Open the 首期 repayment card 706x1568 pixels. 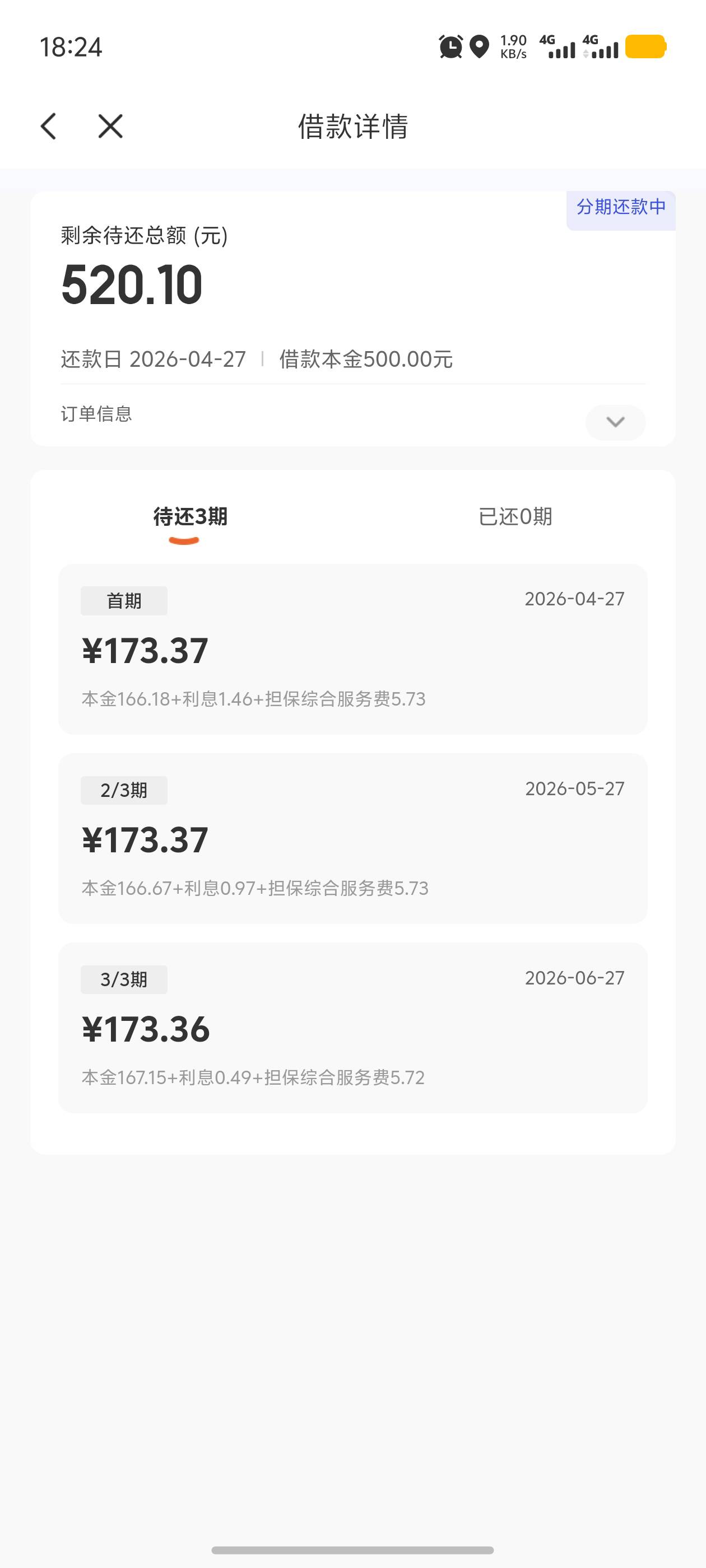tap(352, 650)
